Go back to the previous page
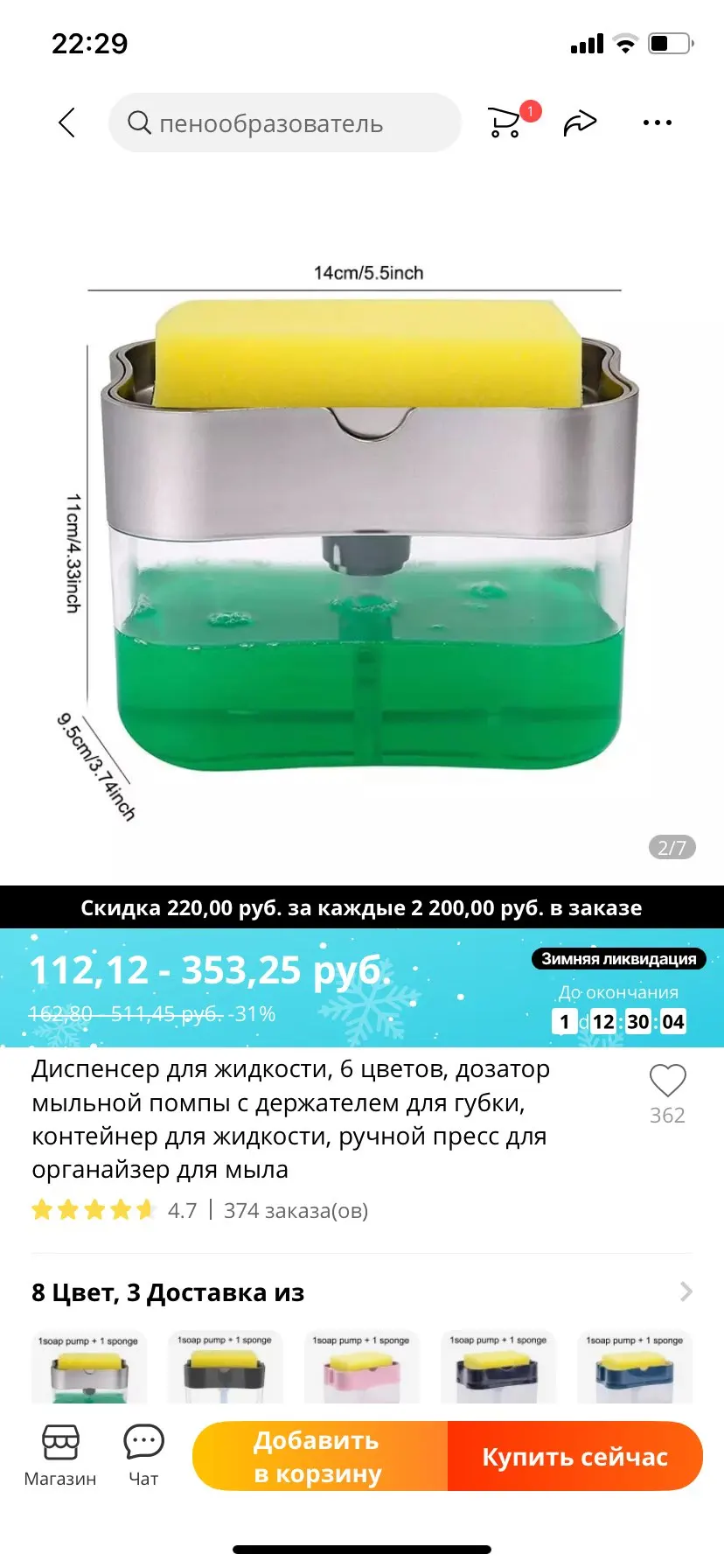Viewport: 724px width, 1568px height. pyautogui.click(x=67, y=123)
